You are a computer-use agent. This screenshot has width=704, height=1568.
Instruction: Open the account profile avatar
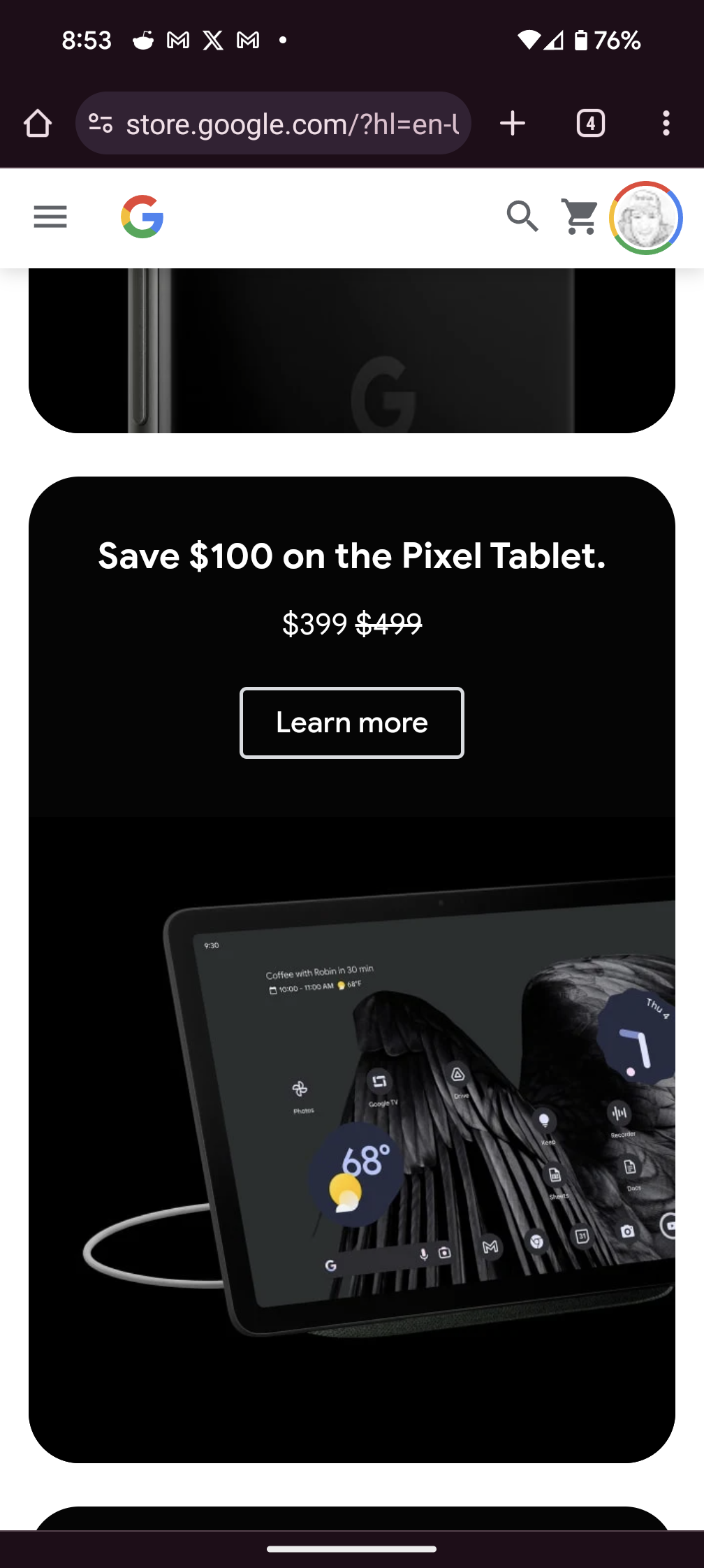[645, 218]
